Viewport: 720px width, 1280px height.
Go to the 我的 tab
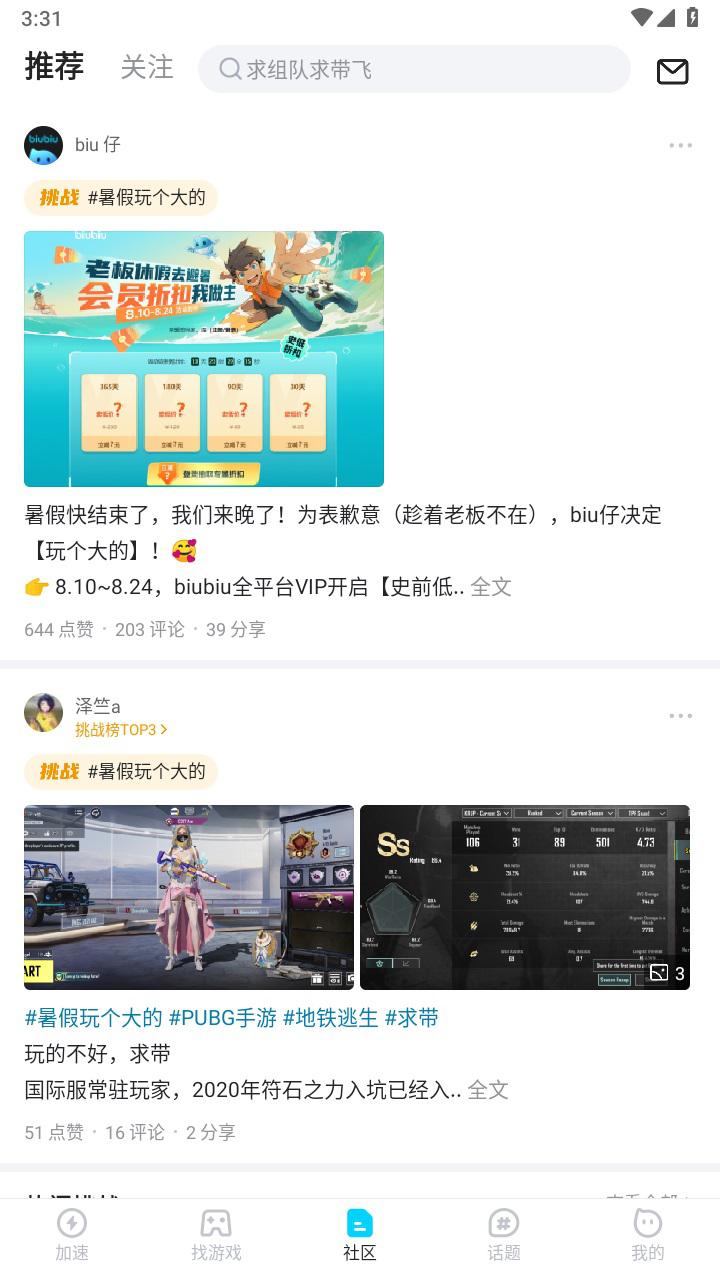(648, 1235)
